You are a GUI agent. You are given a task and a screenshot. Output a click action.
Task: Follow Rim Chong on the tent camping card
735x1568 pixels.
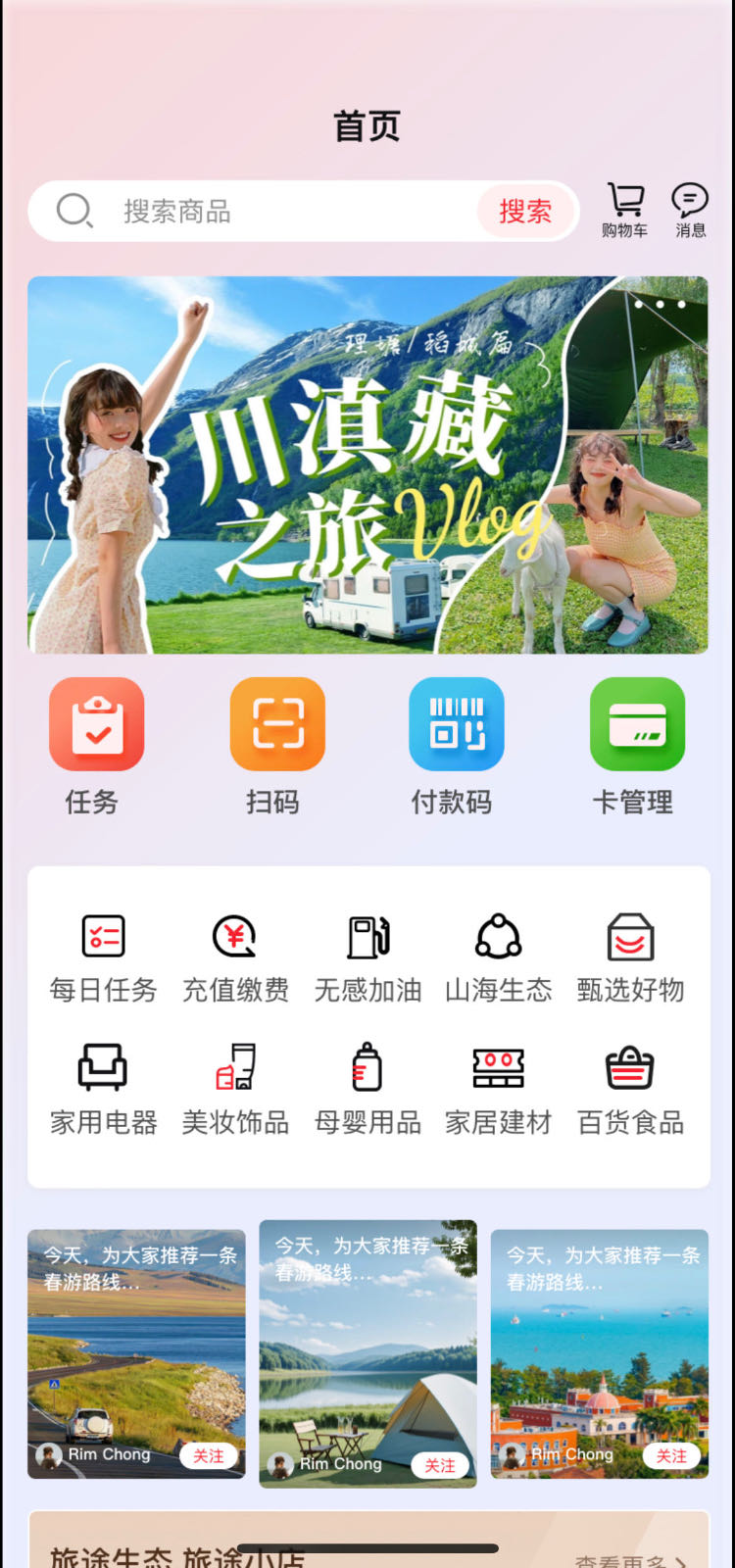440,1465
